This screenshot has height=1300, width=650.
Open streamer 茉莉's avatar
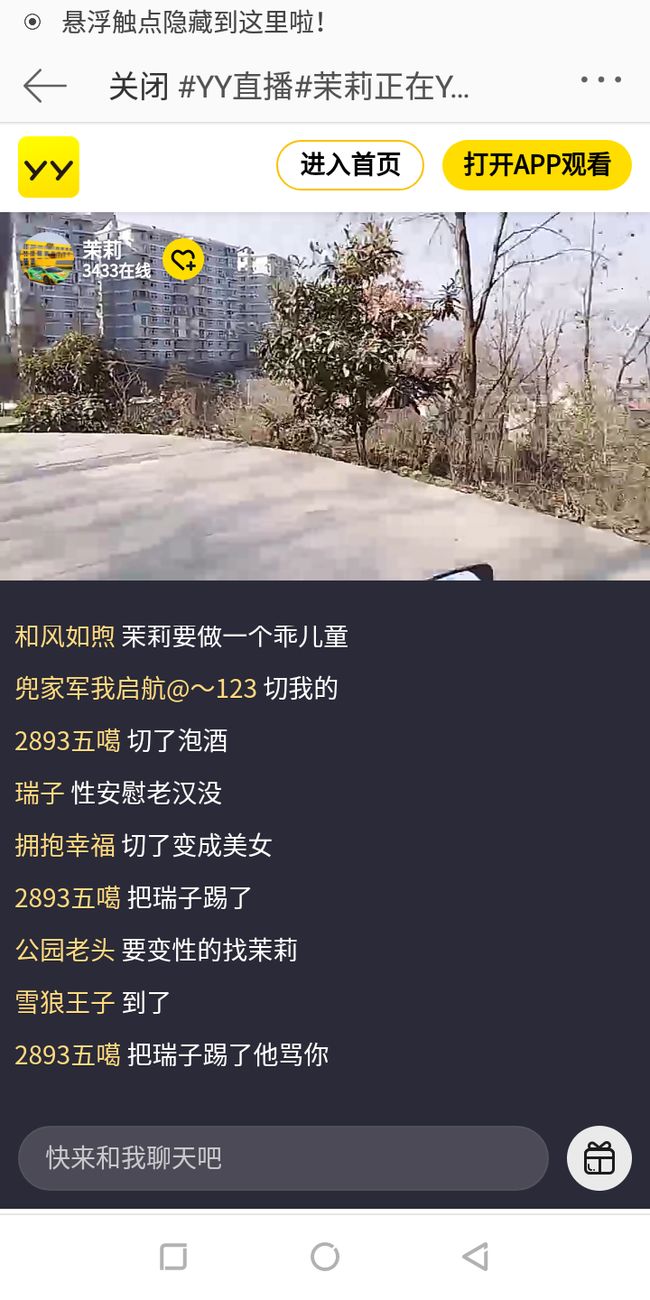pos(48,258)
